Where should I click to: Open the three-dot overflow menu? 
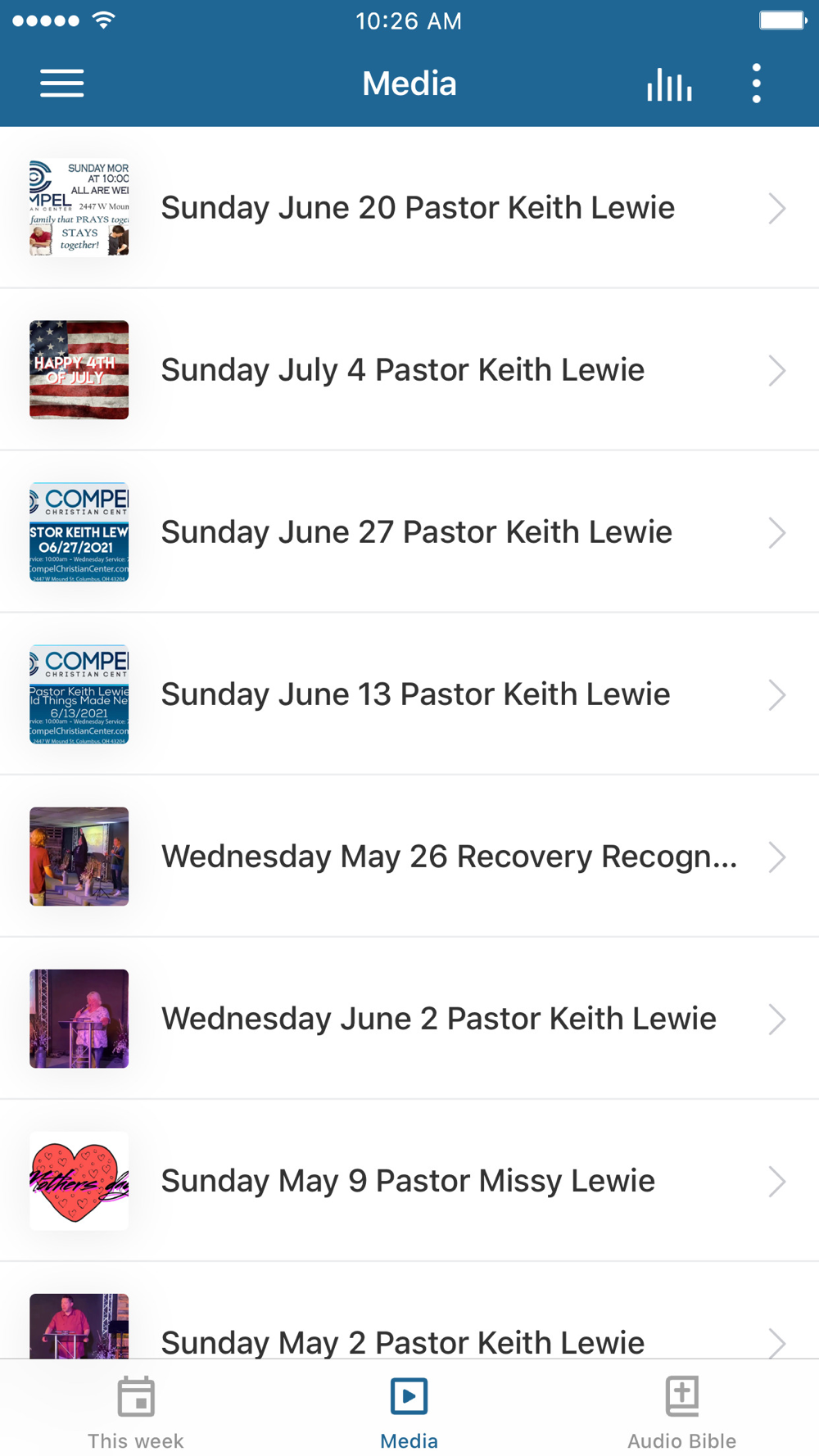[x=756, y=84]
